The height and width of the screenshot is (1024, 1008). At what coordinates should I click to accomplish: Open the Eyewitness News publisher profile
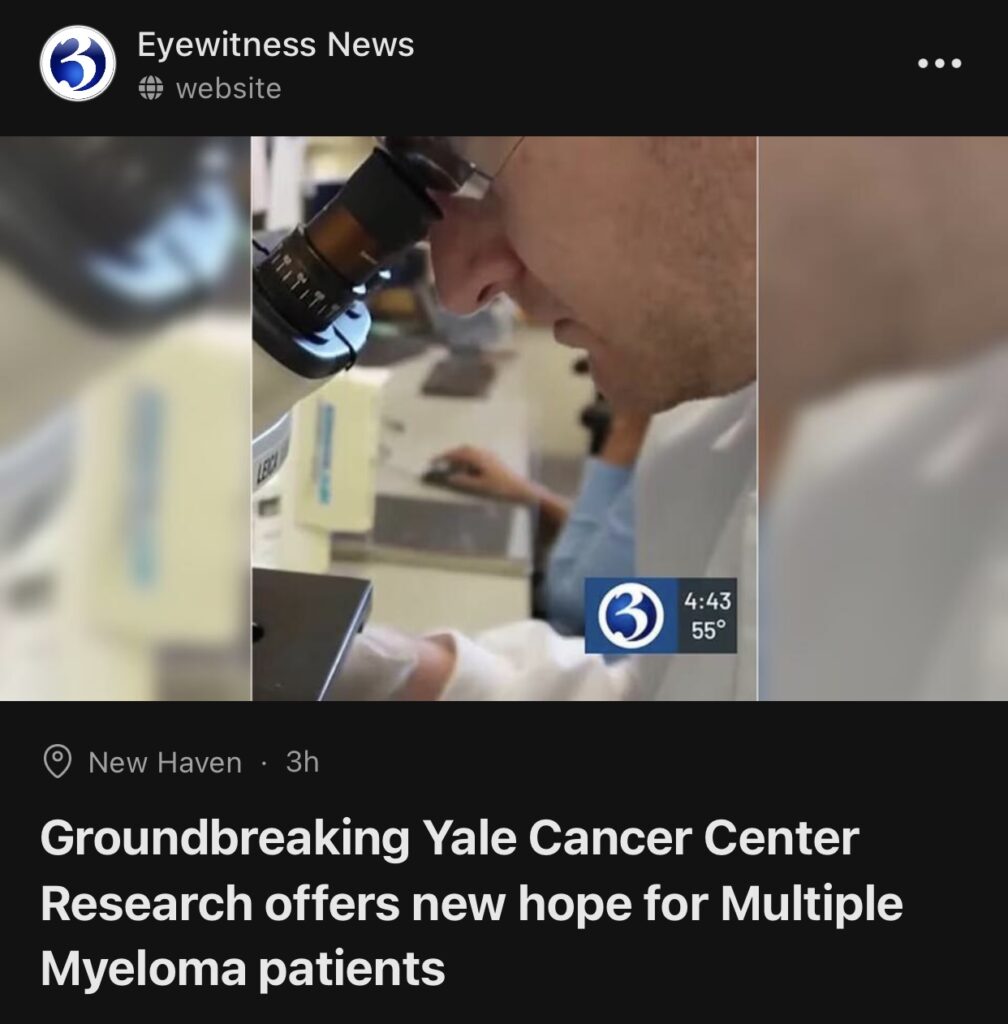pyautogui.click(x=274, y=45)
